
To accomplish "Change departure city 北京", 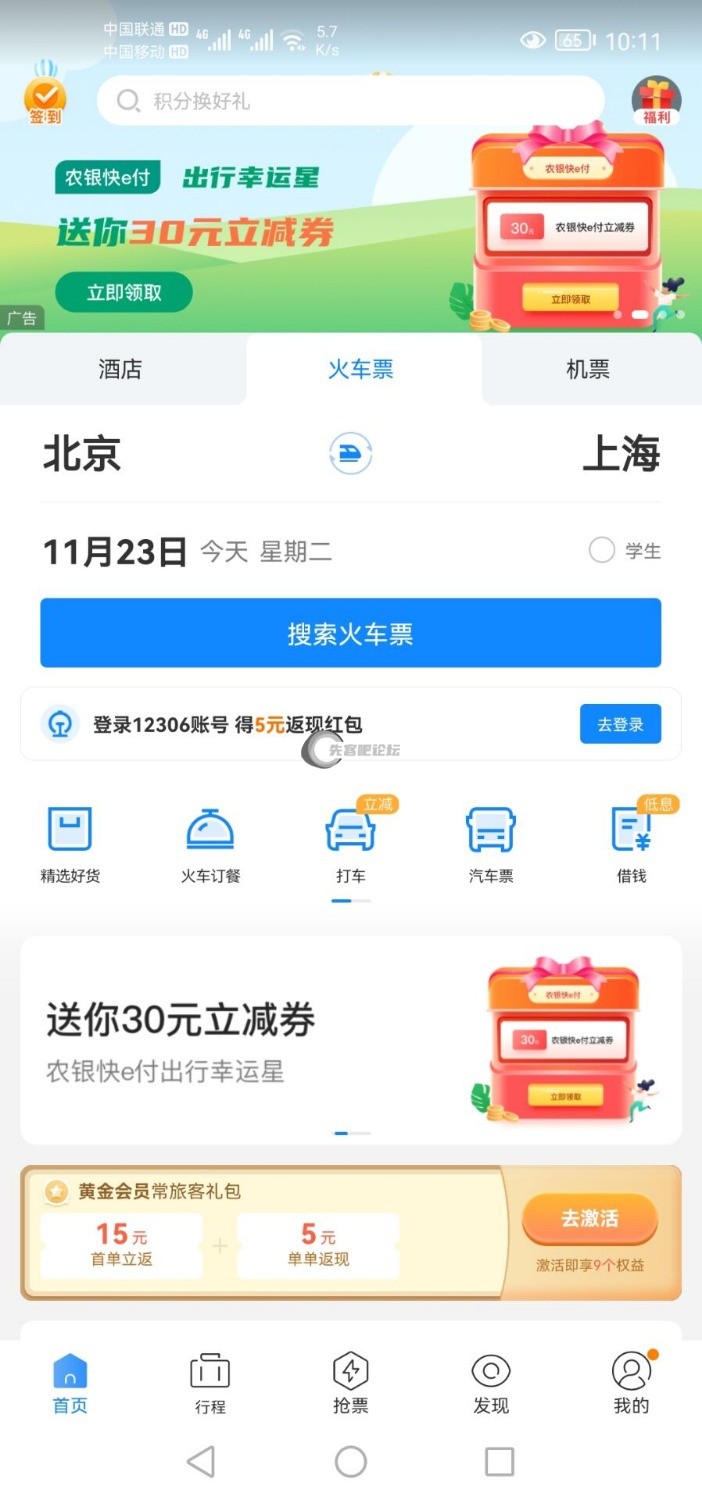I will pos(82,455).
